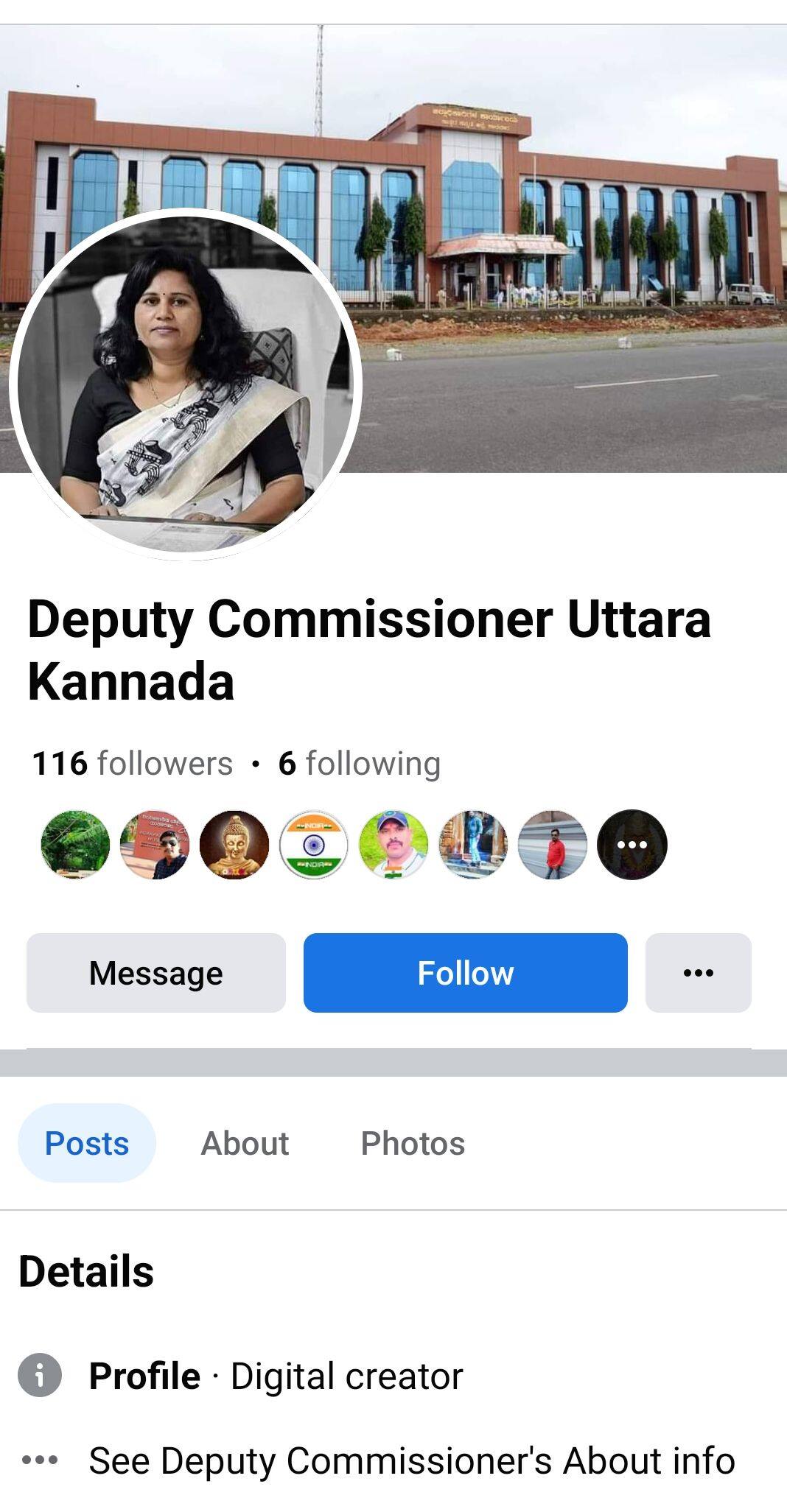This screenshot has width=787, height=1512.
Task: Open the Buddha statue follower avatar
Action: 234,845
